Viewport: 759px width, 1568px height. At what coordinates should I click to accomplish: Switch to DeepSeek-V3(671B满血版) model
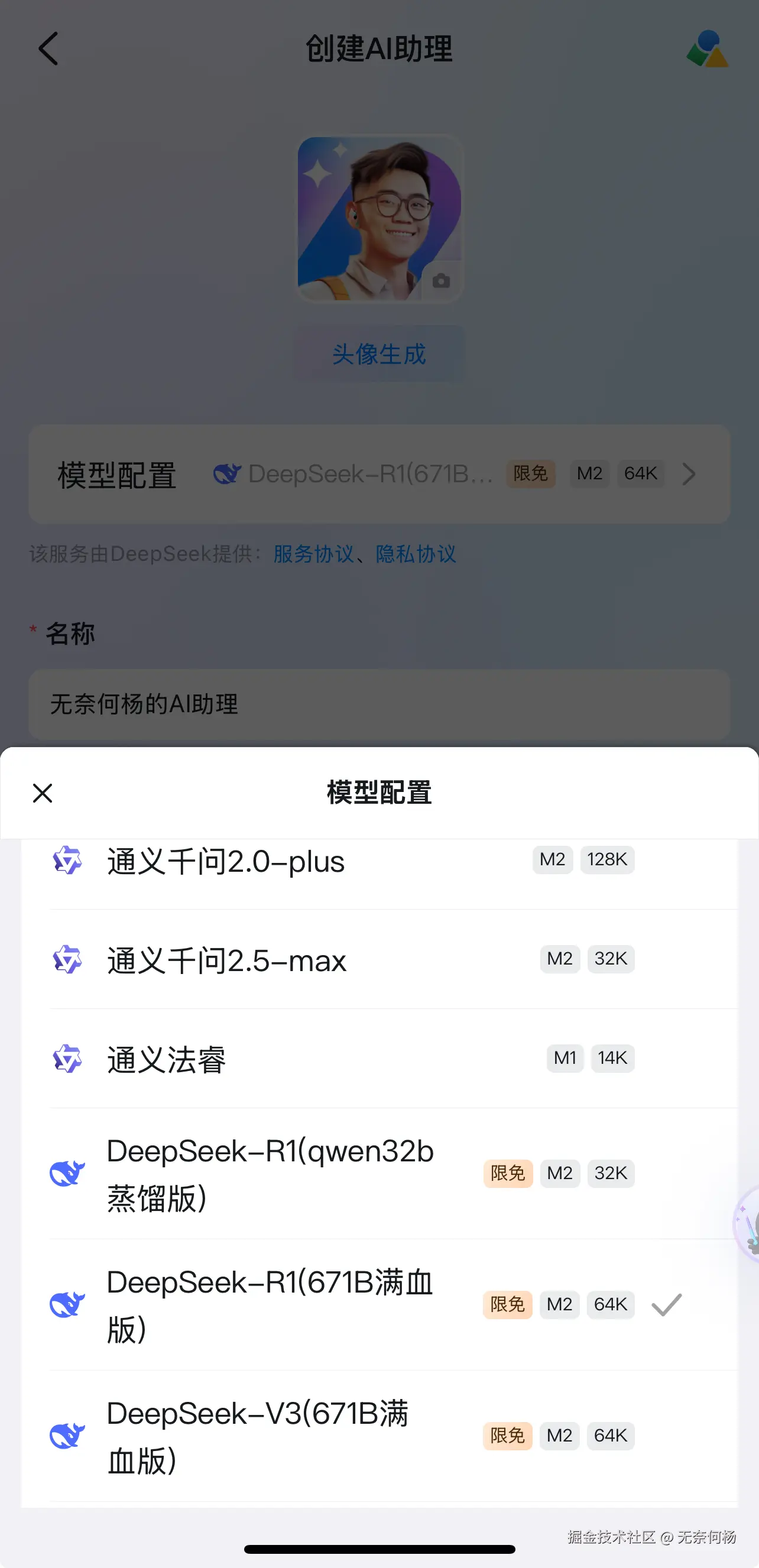(258, 1437)
